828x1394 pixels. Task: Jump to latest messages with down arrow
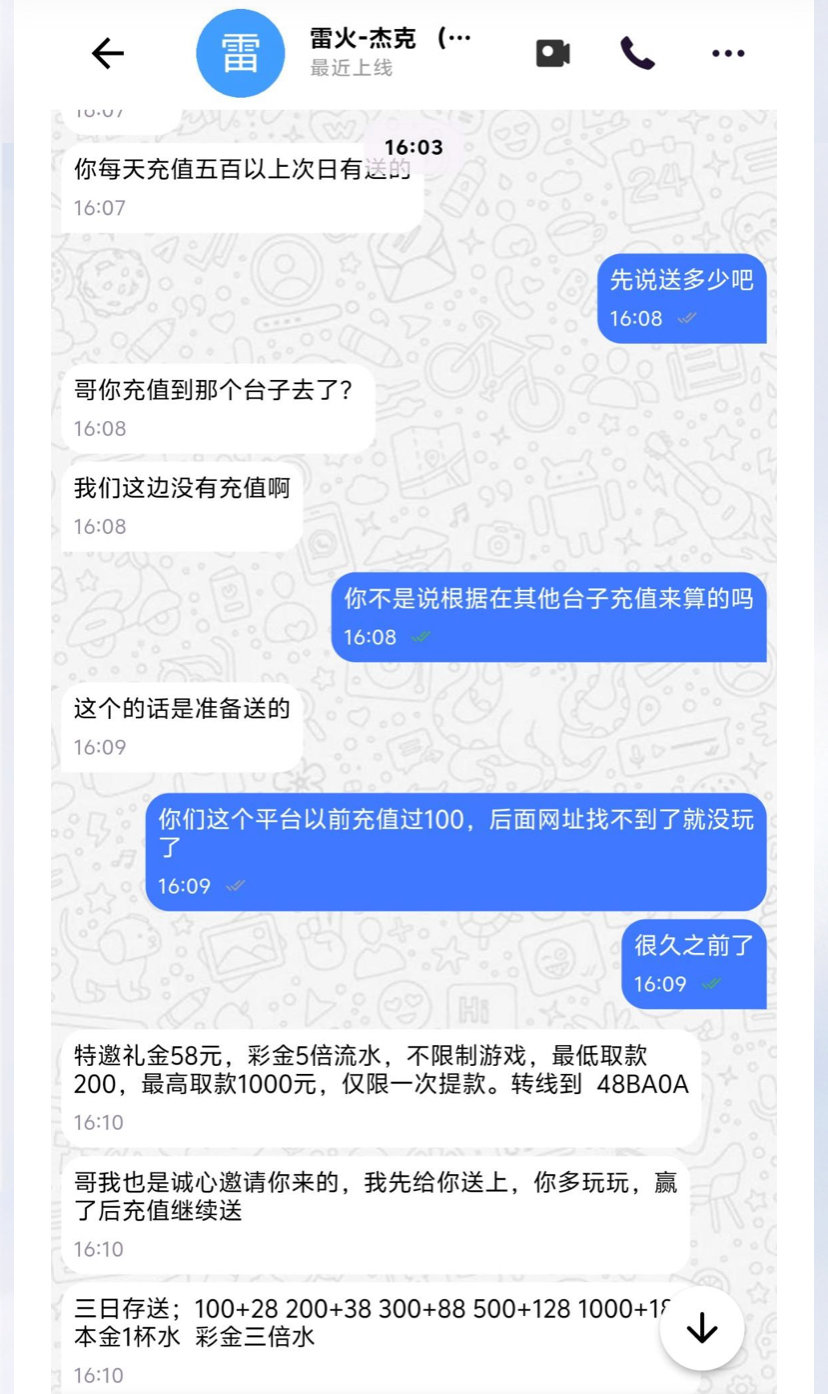click(x=703, y=1328)
